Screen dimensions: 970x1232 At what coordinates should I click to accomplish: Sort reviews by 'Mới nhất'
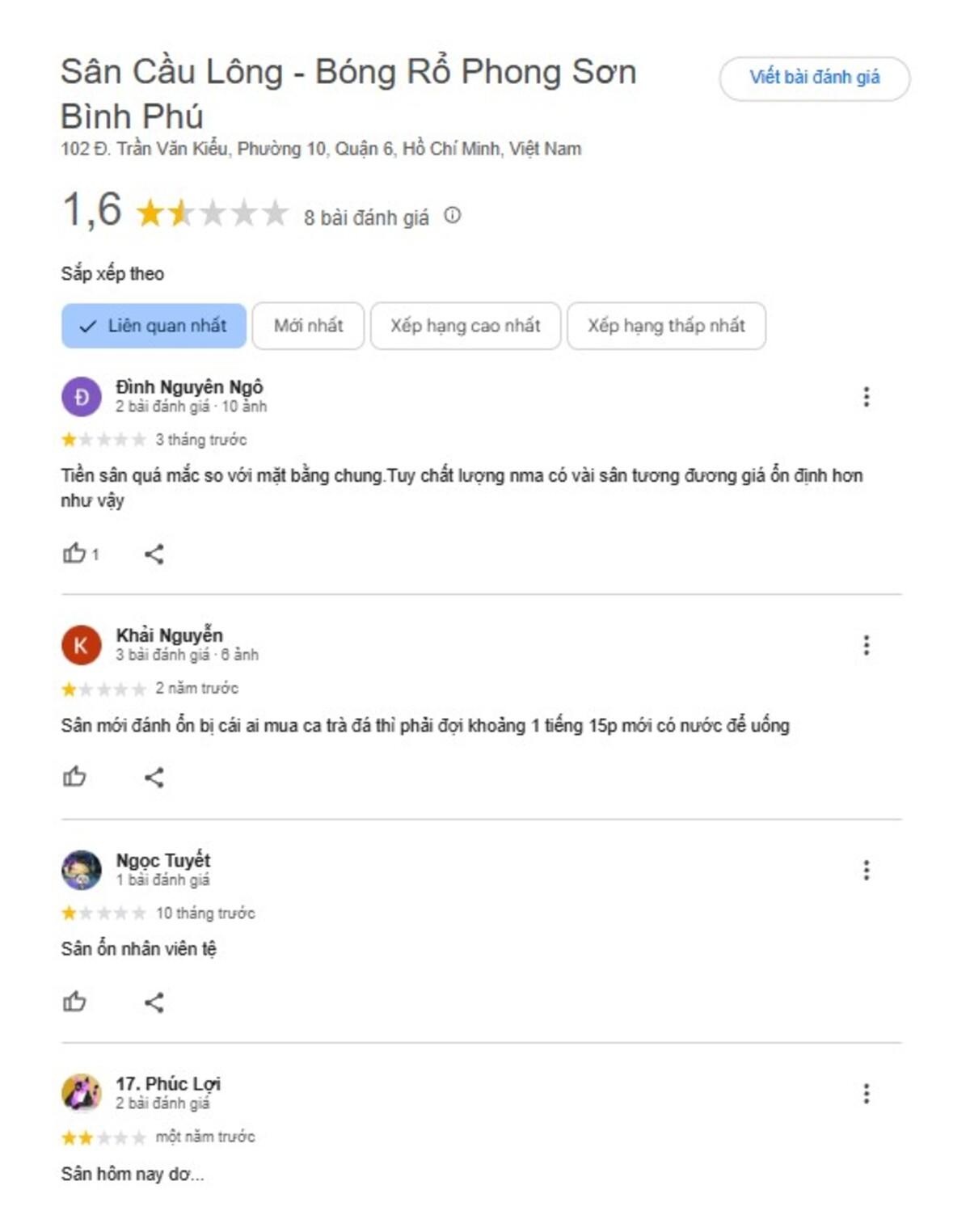308,326
